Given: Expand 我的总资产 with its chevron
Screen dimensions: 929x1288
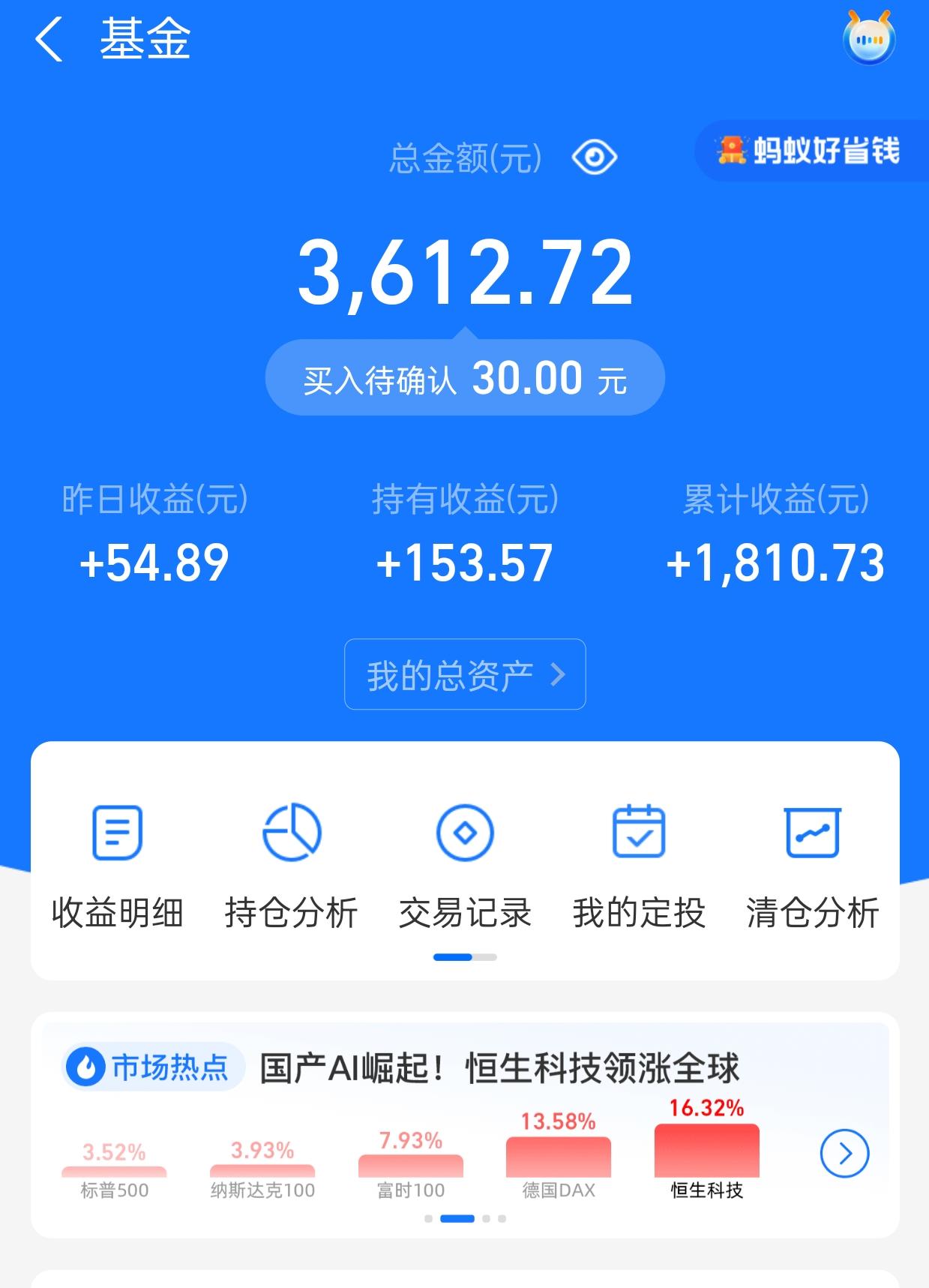Looking at the screenshot, I should 559,674.
